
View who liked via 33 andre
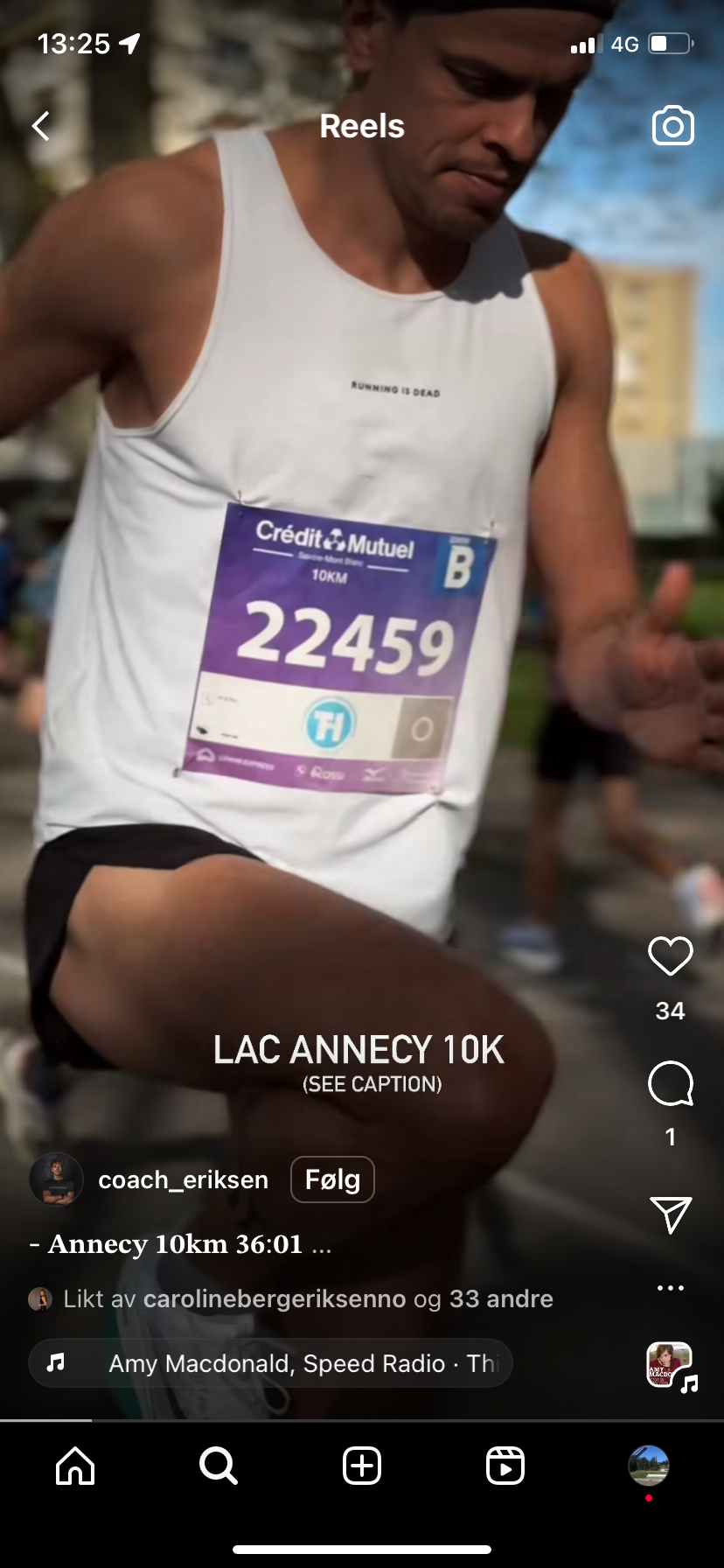[x=501, y=1298]
